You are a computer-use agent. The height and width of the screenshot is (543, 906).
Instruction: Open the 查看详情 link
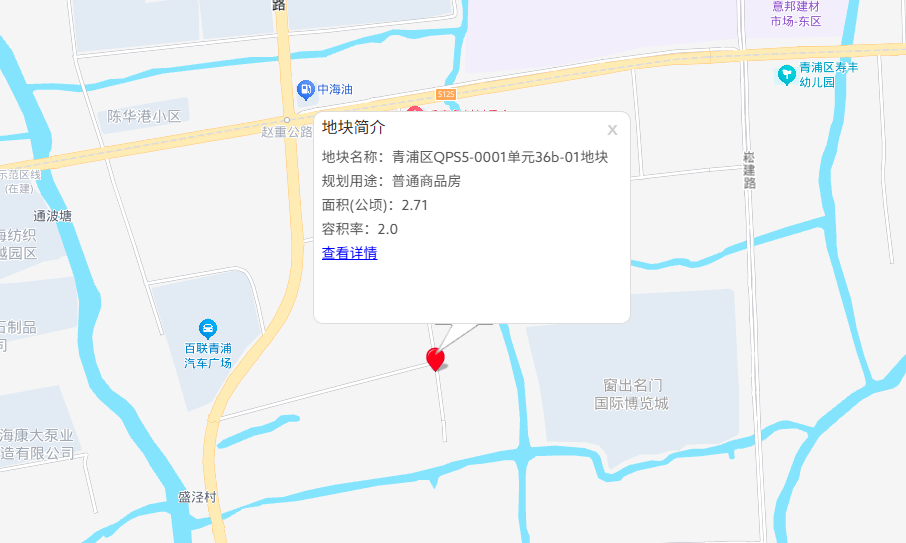349,253
